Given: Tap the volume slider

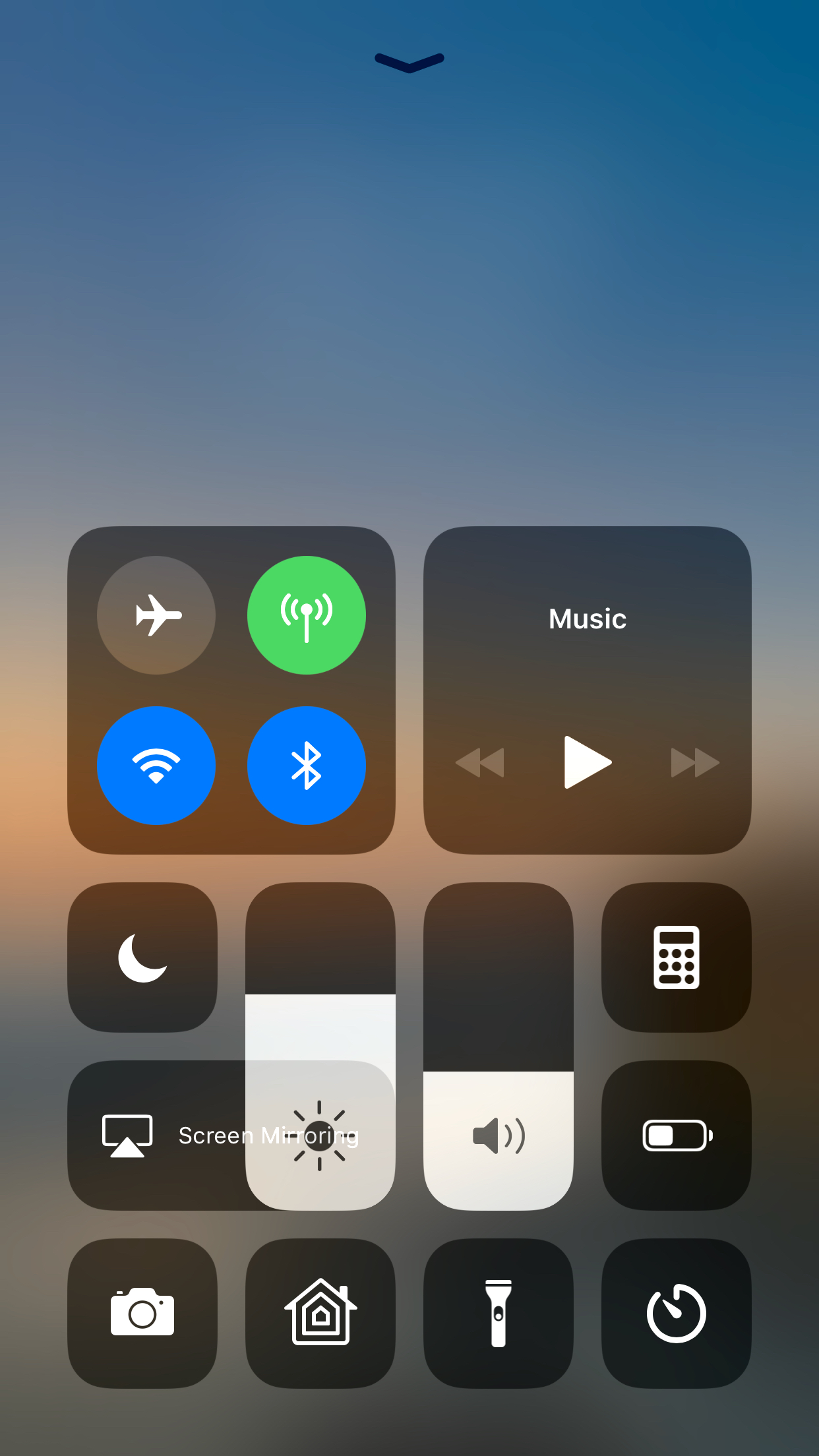Looking at the screenshot, I should 499,1046.
